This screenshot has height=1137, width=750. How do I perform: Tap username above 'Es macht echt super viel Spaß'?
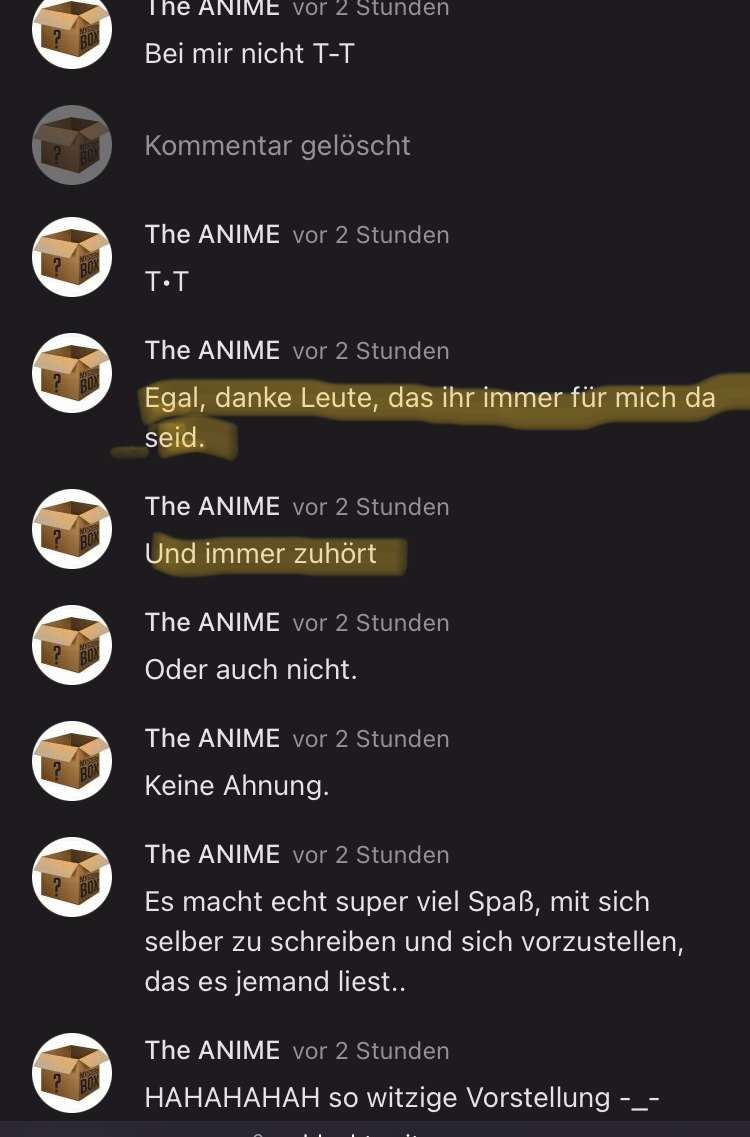pos(212,854)
